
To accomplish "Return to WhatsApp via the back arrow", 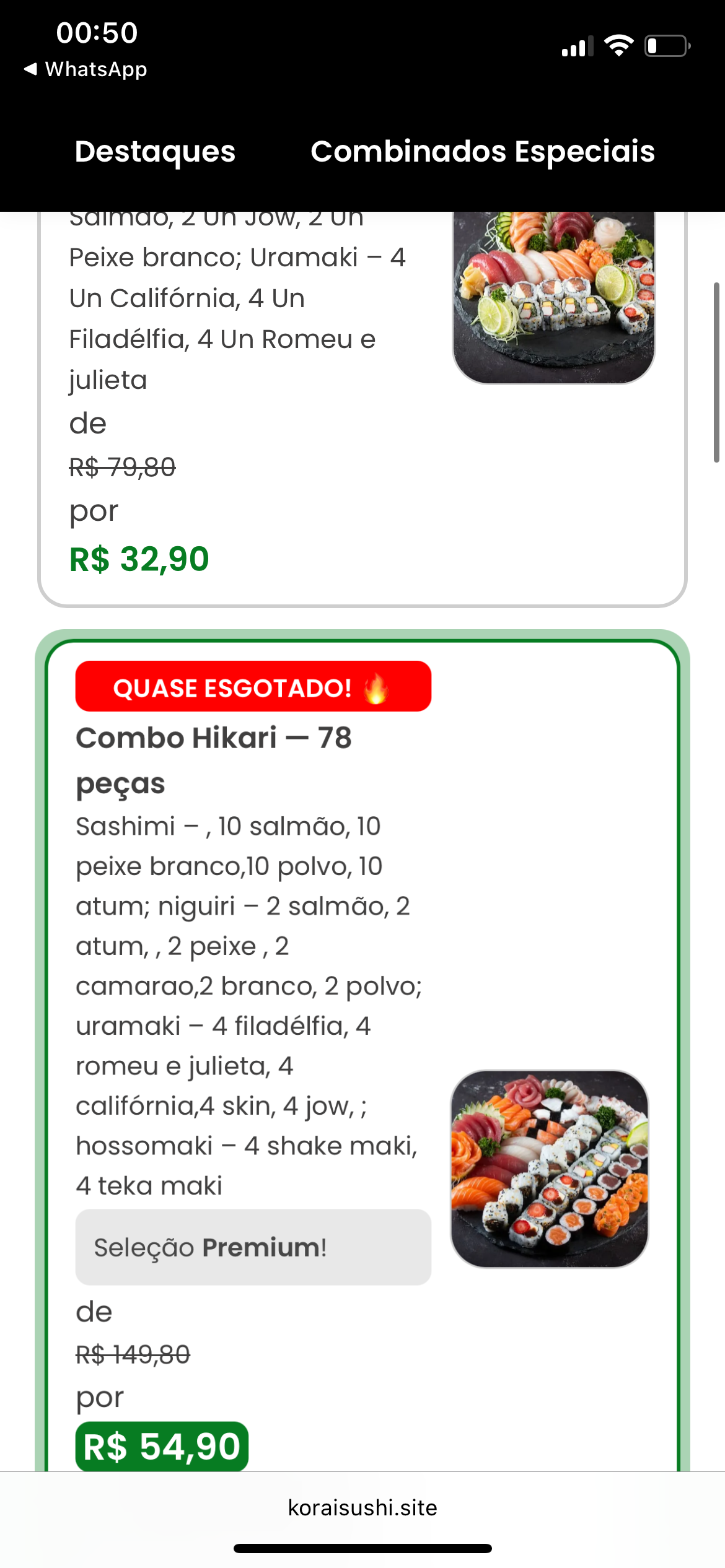I will pyautogui.click(x=86, y=69).
